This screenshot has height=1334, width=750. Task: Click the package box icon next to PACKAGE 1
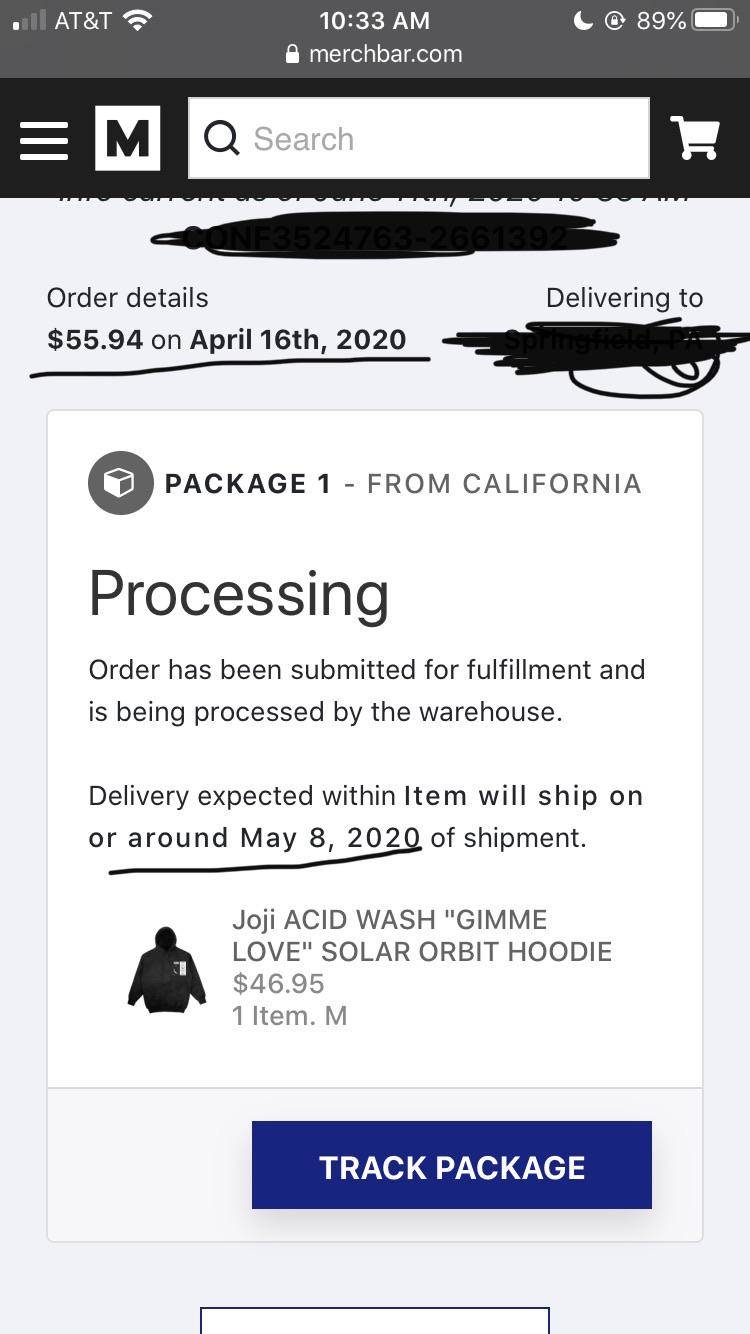coord(120,483)
